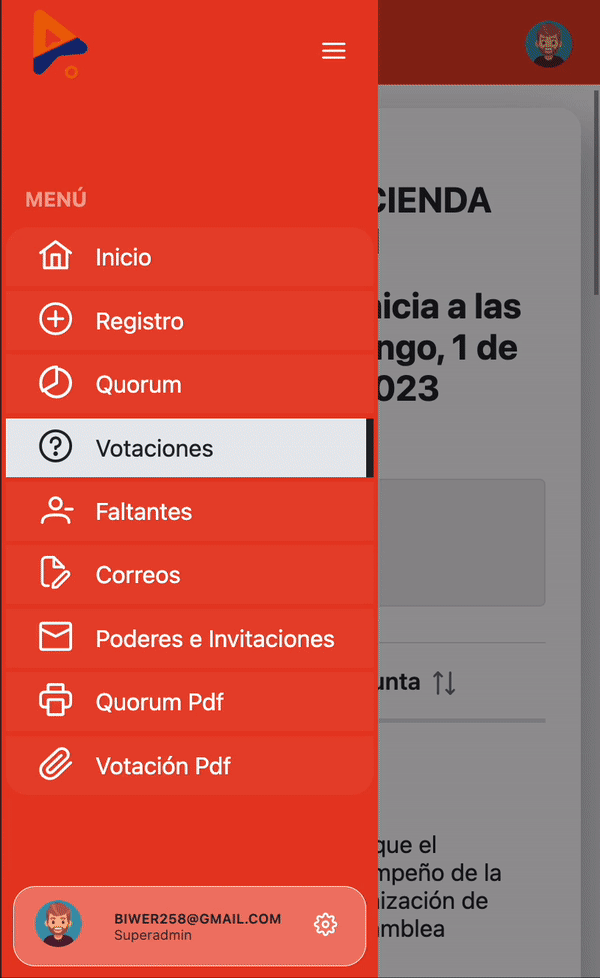Open settings gear next to the account email
Viewport: 600px width, 978px height.
(325, 924)
